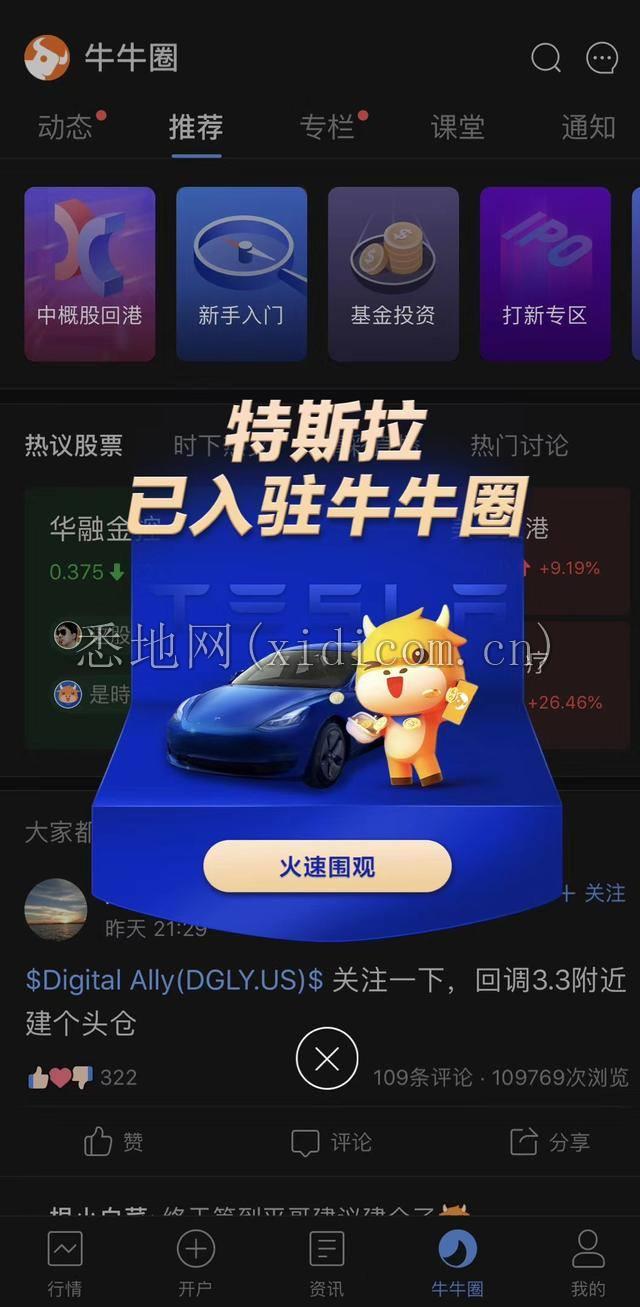This screenshot has height=1307, width=640.
Task: Open the search icon
Action: click(545, 58)
